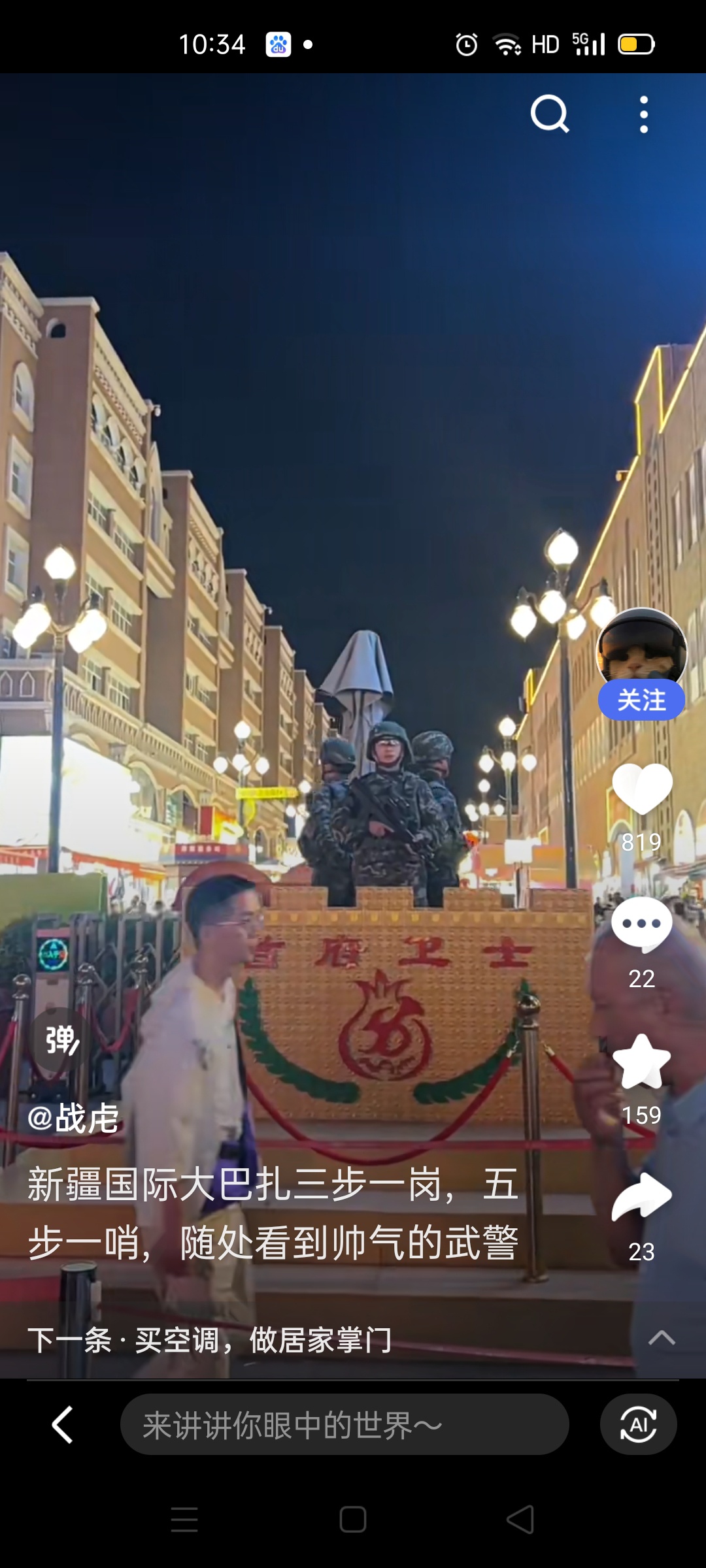Open the three-dot overflow menu
Viewport: 706px width, 1568px height.
[x=644, y=114]
